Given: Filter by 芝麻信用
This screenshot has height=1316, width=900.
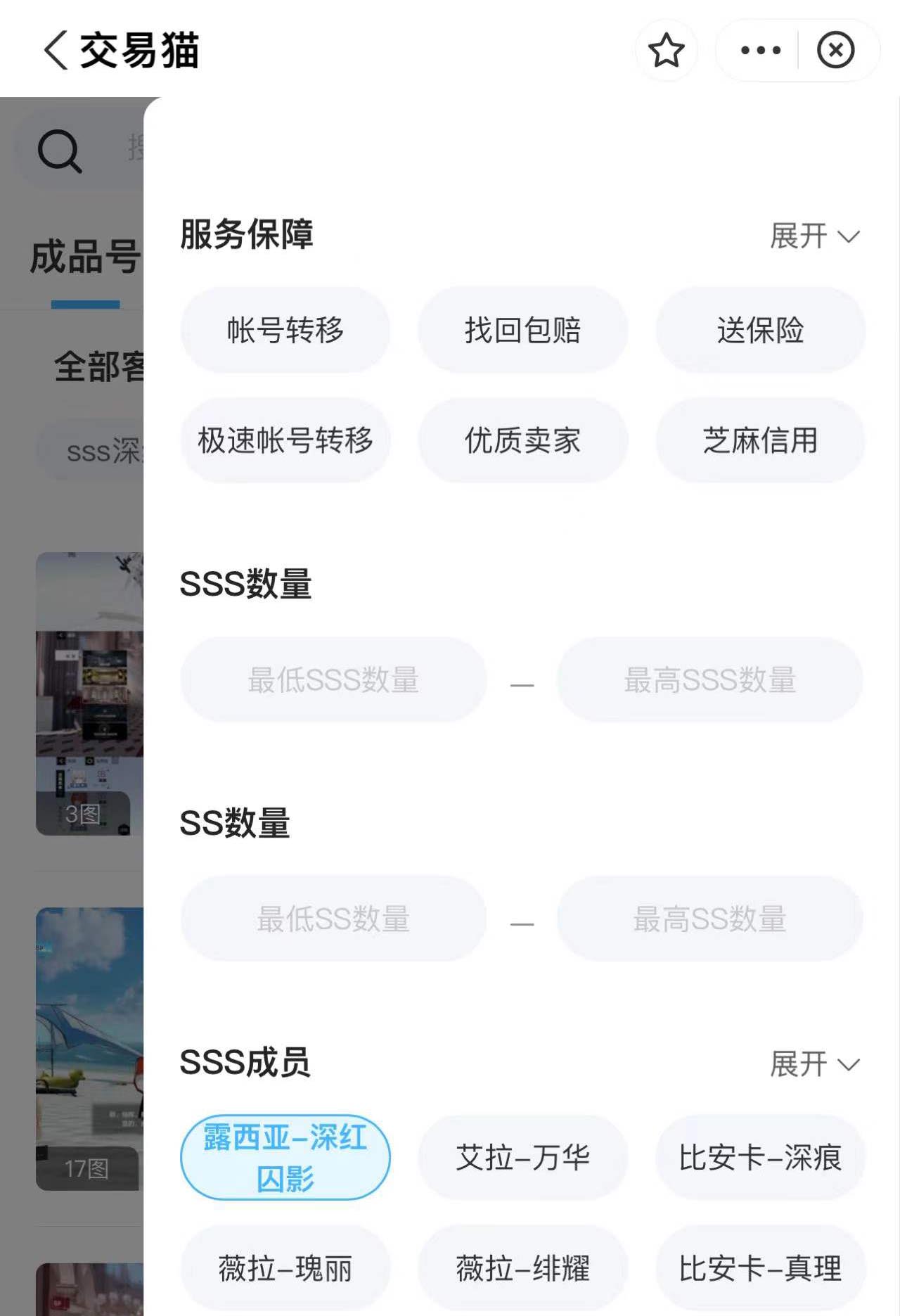Looking at the screenshot, I should point(760,440).
